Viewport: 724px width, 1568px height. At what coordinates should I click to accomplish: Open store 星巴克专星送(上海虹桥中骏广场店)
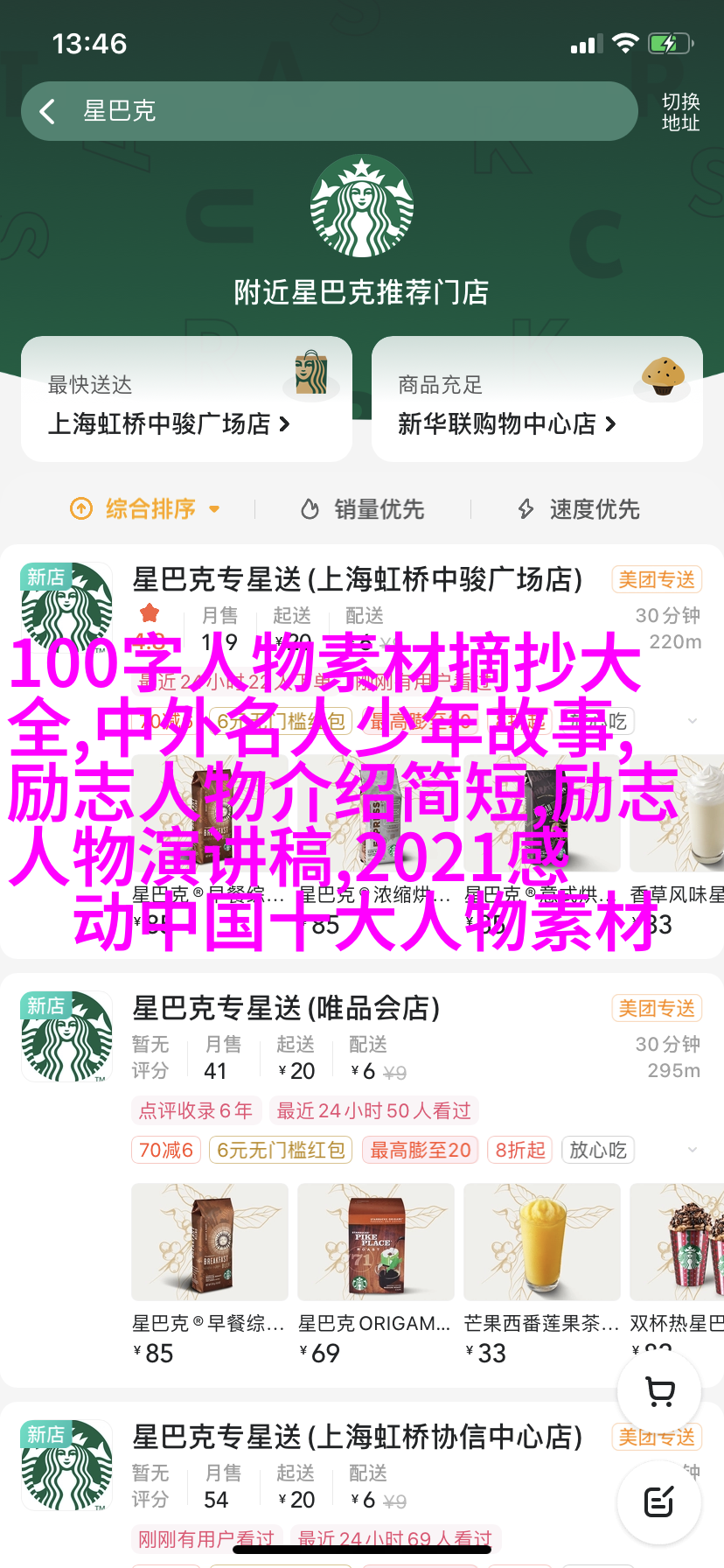[357, 579]
